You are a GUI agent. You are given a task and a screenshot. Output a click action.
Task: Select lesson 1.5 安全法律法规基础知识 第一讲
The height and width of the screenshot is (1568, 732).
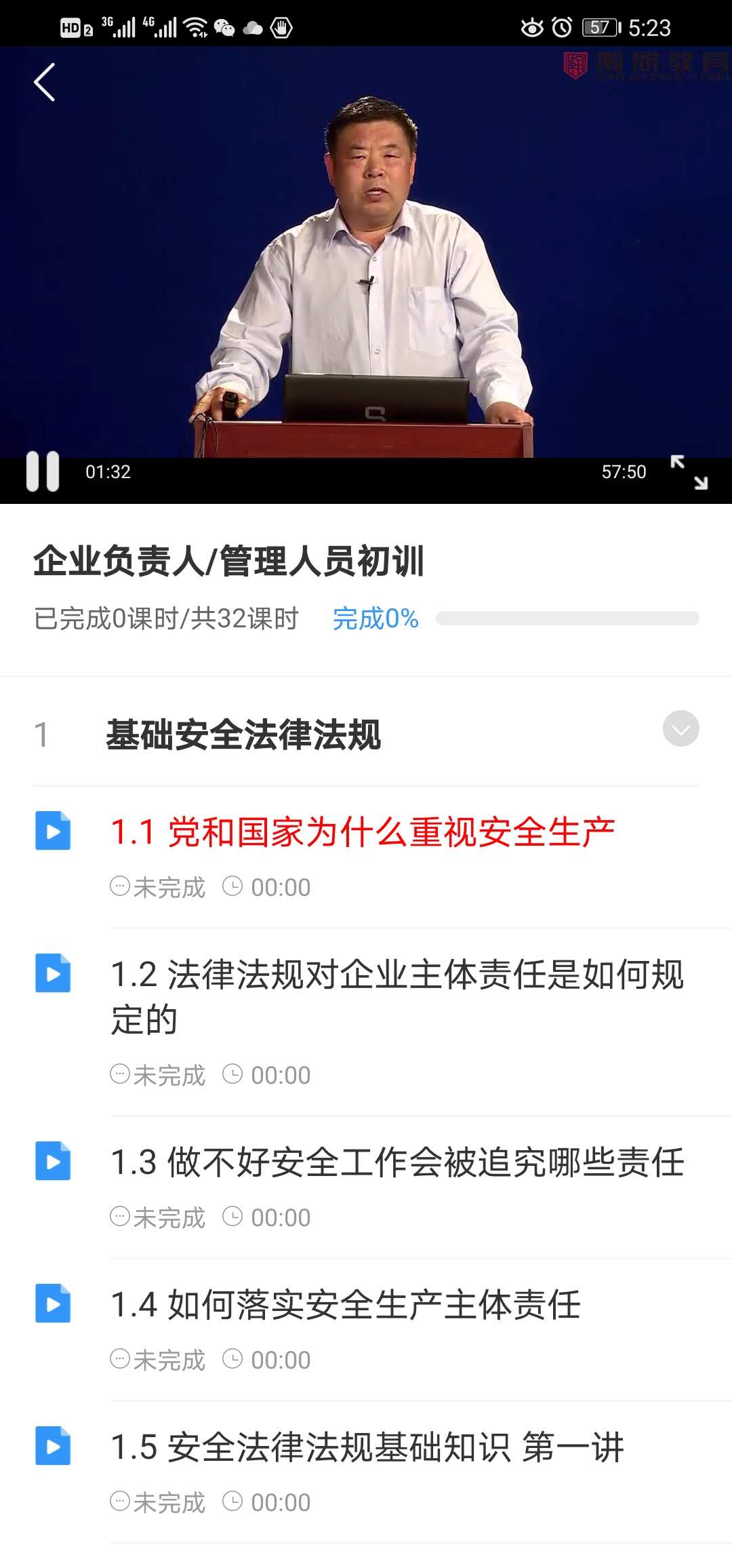[366, 1447]
